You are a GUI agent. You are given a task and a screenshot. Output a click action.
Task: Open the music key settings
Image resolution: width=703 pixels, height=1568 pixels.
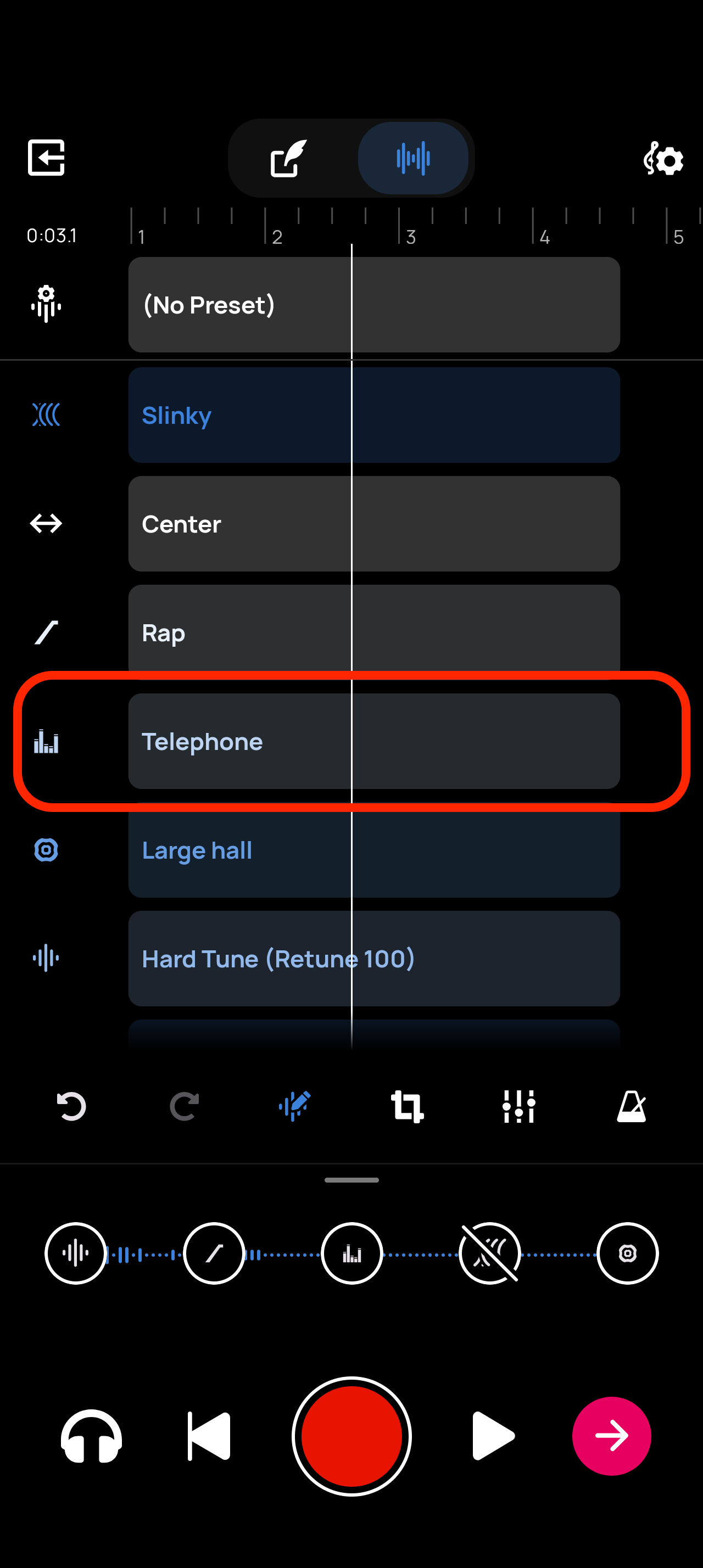tap(663, 159)
